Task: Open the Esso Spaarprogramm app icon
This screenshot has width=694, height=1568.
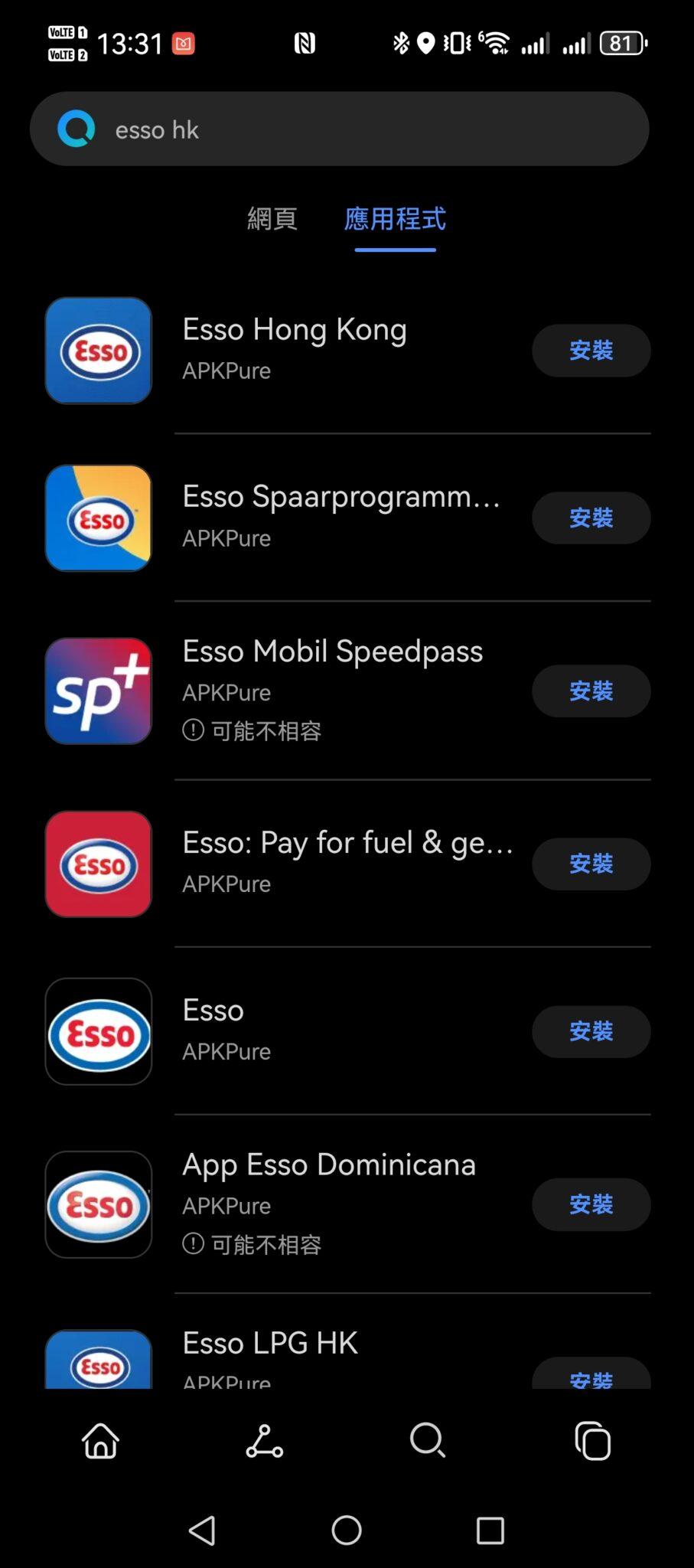Action: tap(98, 518)
